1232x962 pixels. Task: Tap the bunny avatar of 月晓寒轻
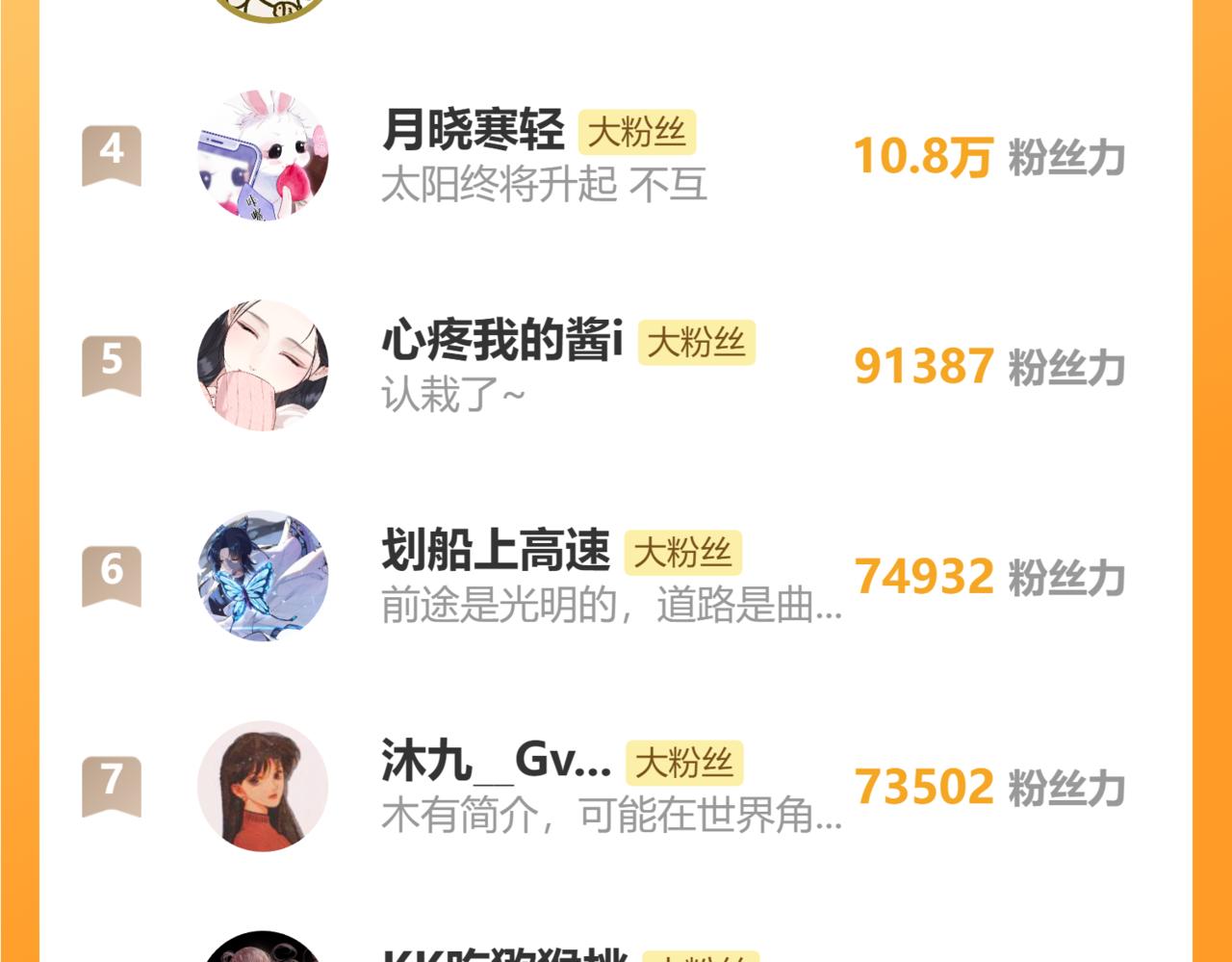263,156
